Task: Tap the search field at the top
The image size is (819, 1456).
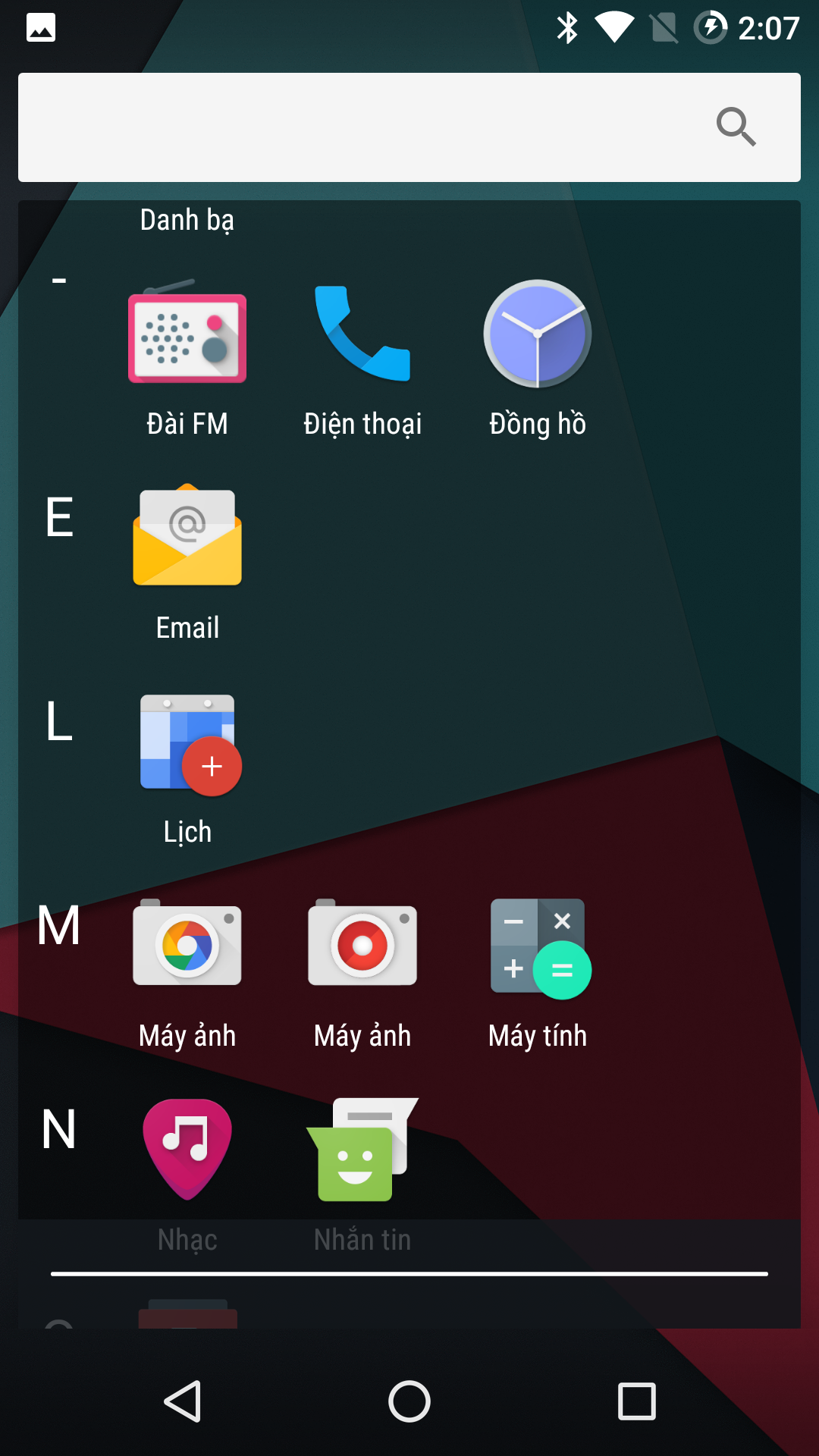Action: [x=364, y=127]
